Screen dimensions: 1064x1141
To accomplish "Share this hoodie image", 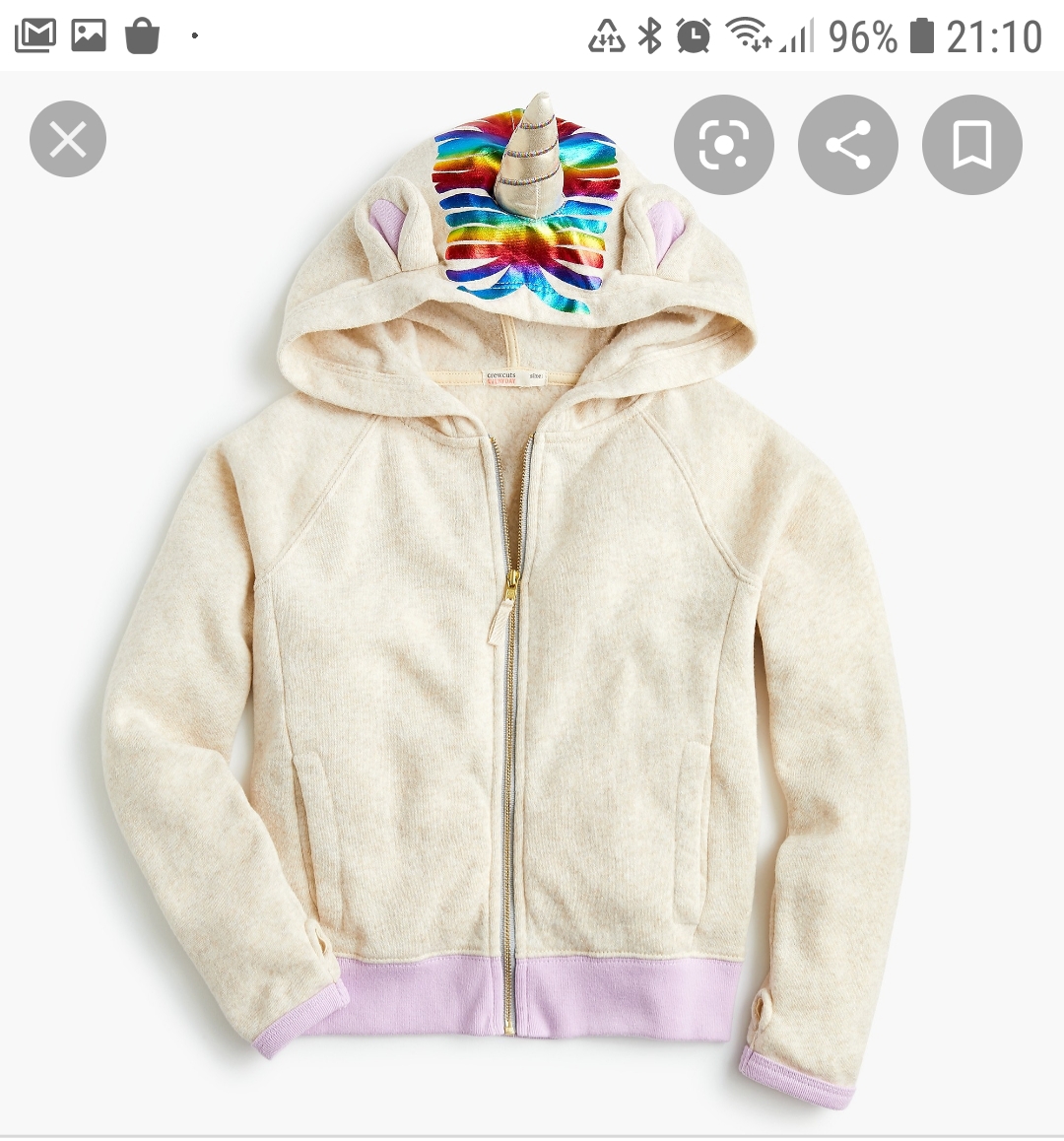I will pyautogui.click(x=847, y=145).
